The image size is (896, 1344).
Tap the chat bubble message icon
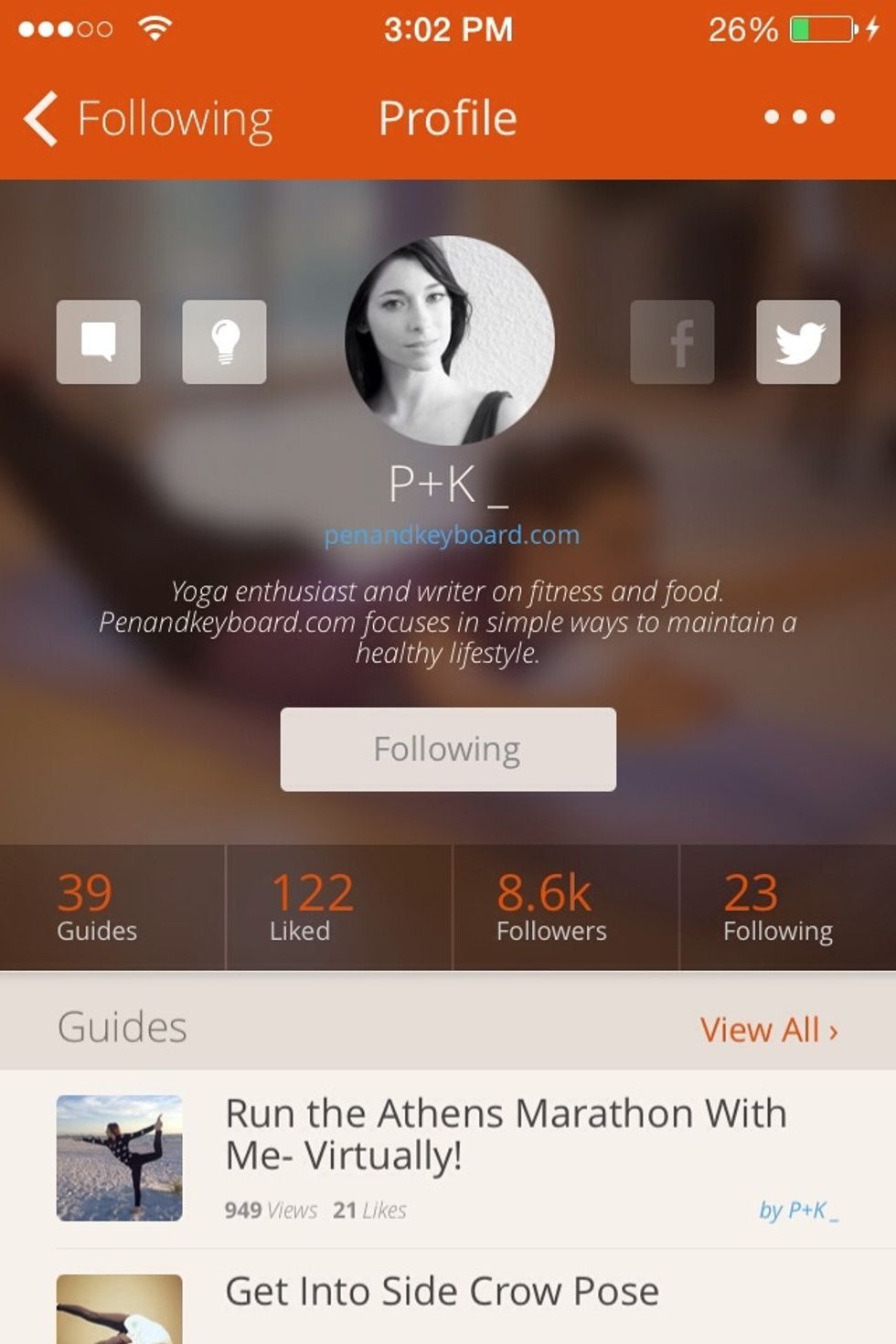(99, 342)
